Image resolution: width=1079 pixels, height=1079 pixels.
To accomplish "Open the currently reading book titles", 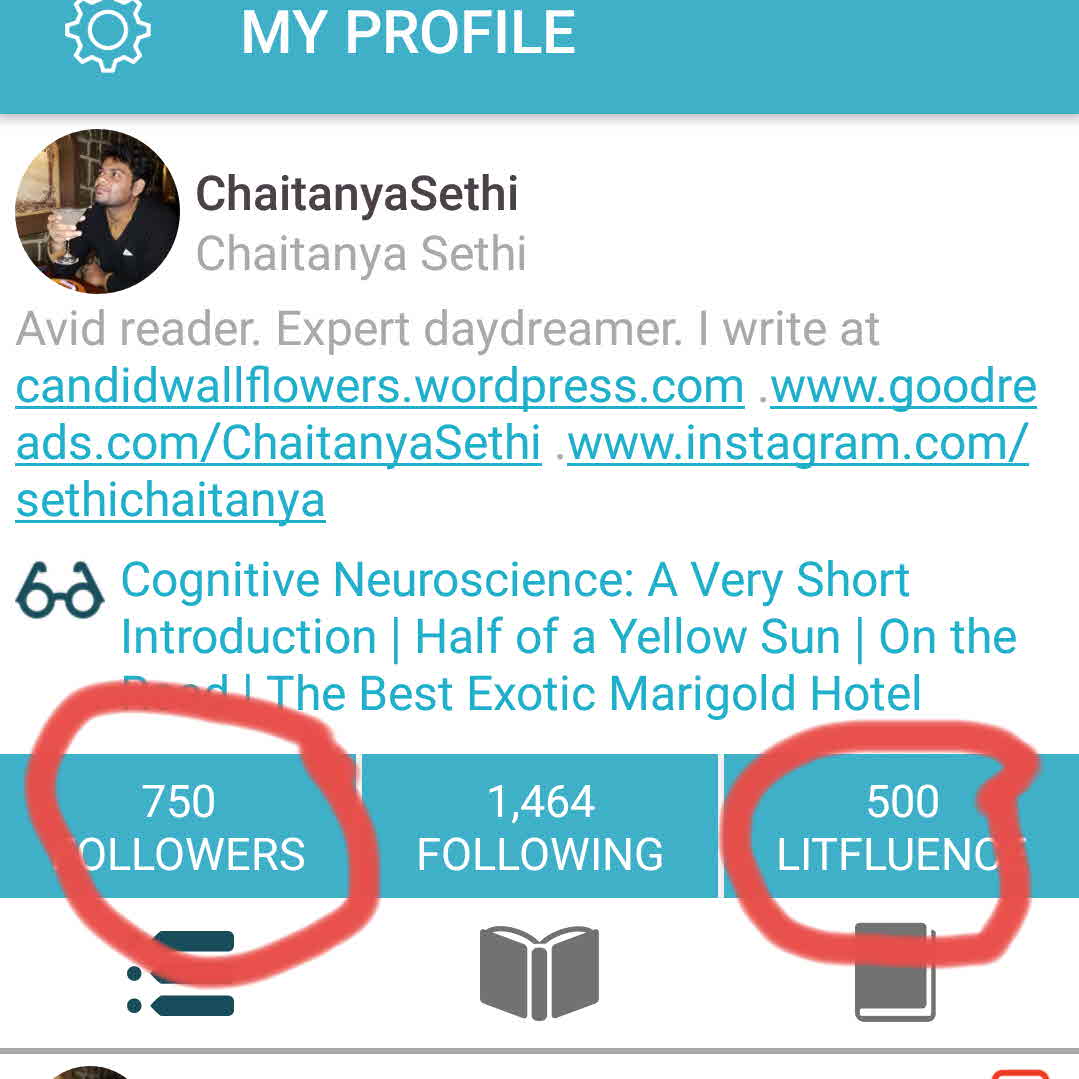I will (x=567, y=637).
